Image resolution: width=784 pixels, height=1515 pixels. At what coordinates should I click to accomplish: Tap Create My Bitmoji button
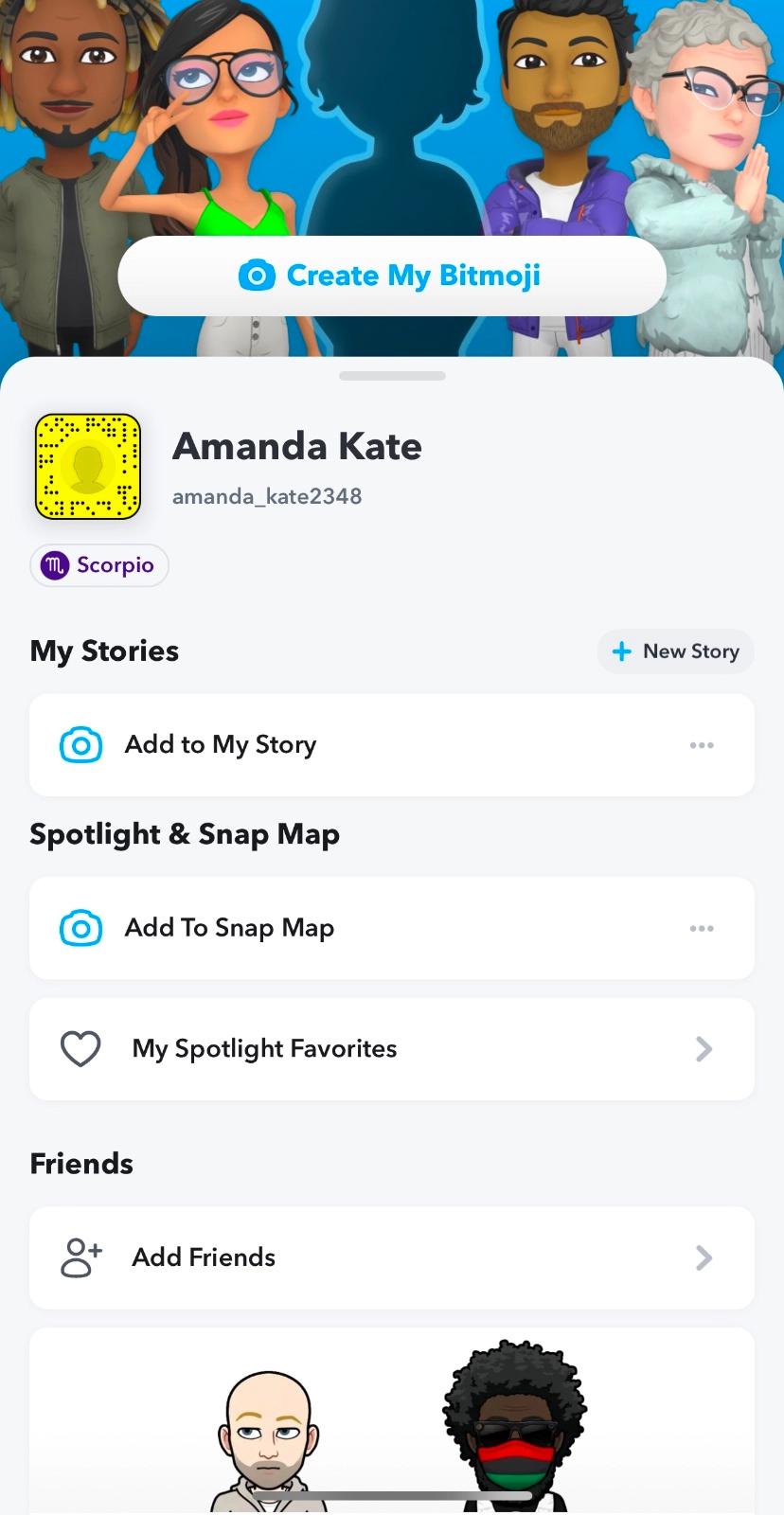pyautogui.click(x=391, y=276)
